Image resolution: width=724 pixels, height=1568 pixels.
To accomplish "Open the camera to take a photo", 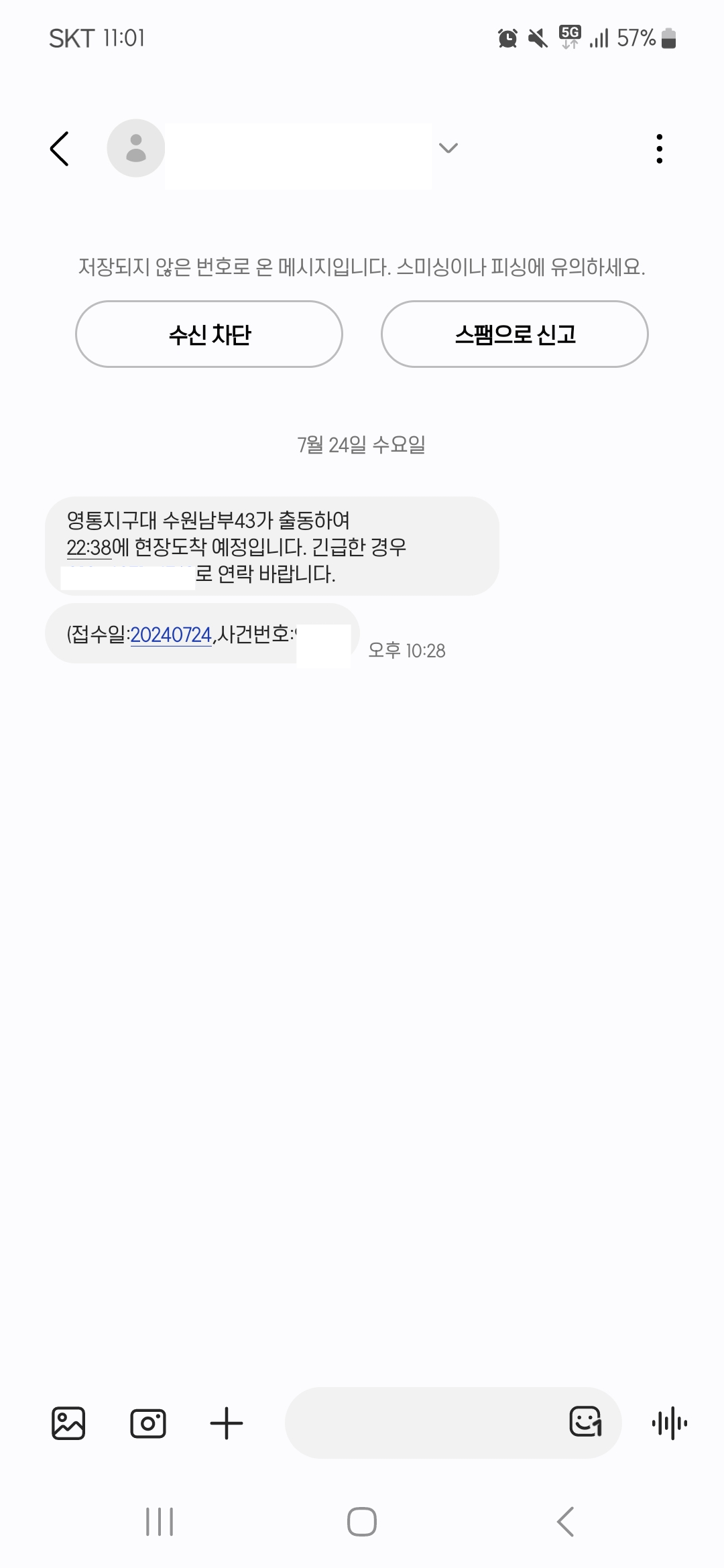I will 147,1423.
